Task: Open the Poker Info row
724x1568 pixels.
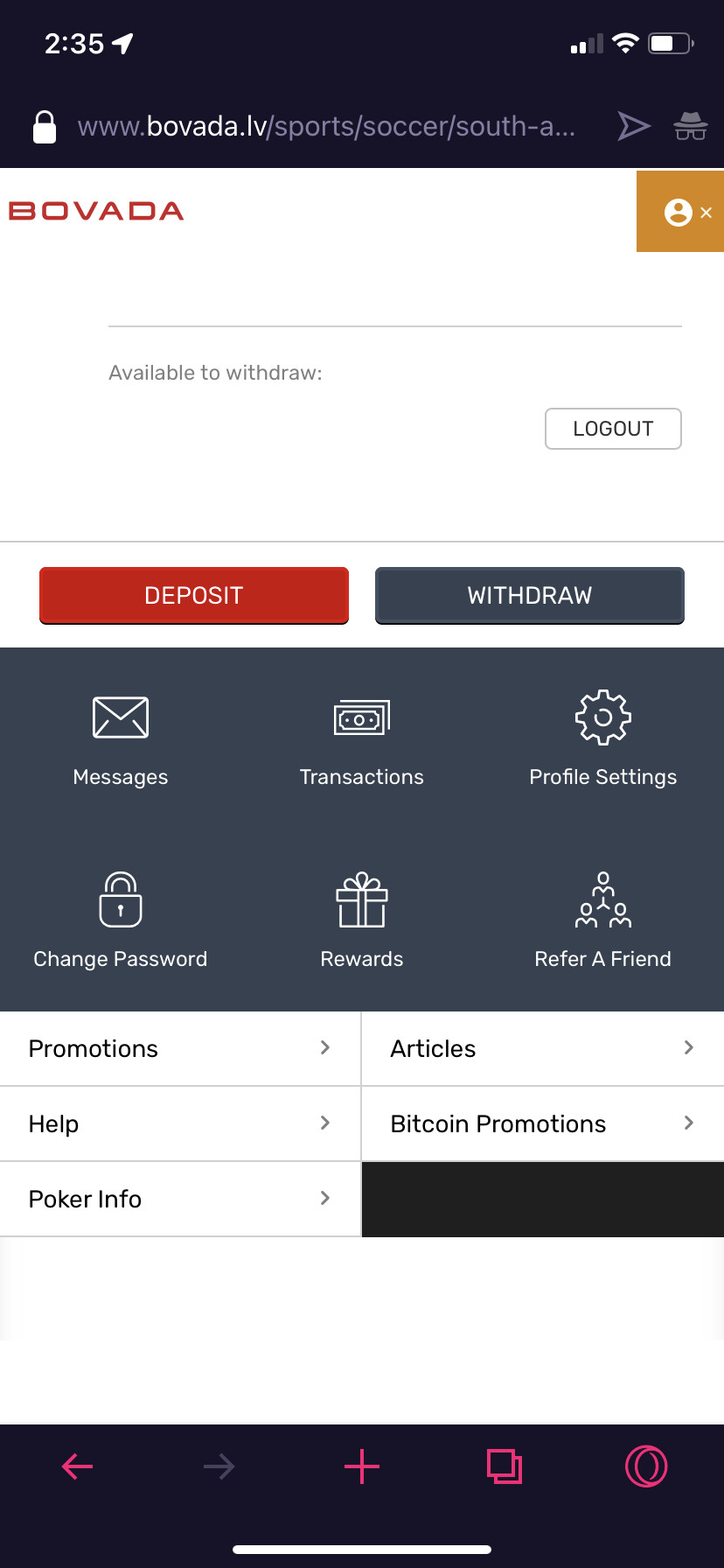Action: click(x=180, y=1199)
